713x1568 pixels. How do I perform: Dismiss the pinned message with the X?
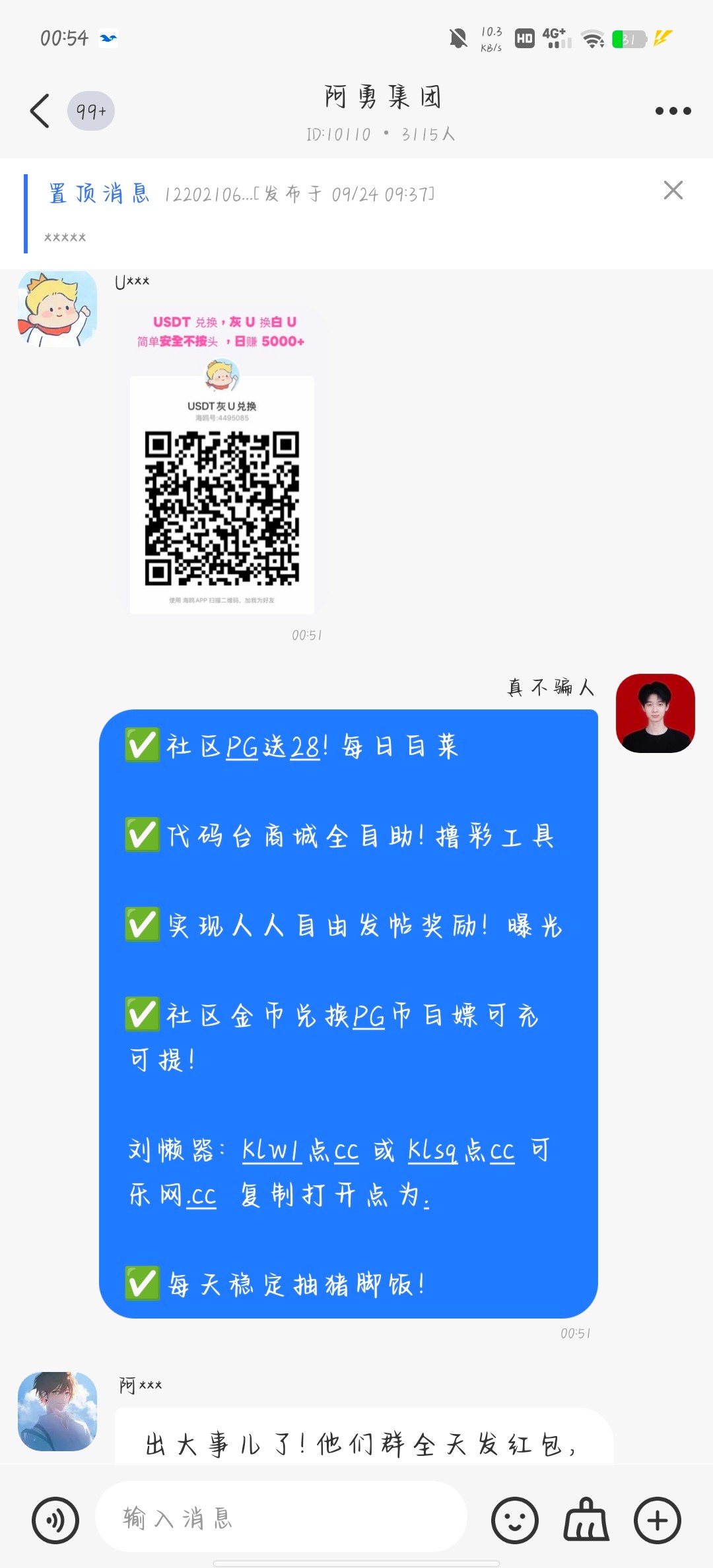pos(673,191)
